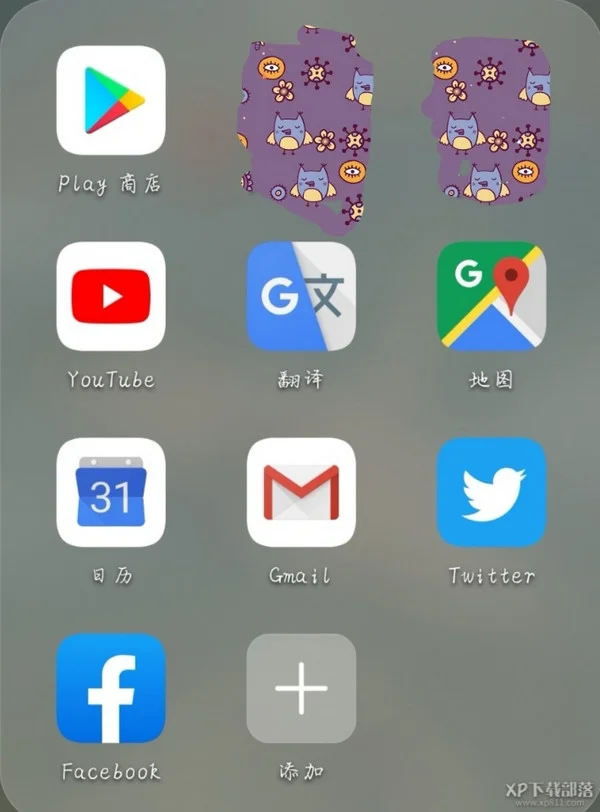Open the 地图 maps app
Screen dimensions: 600x812
pos(491,296)
